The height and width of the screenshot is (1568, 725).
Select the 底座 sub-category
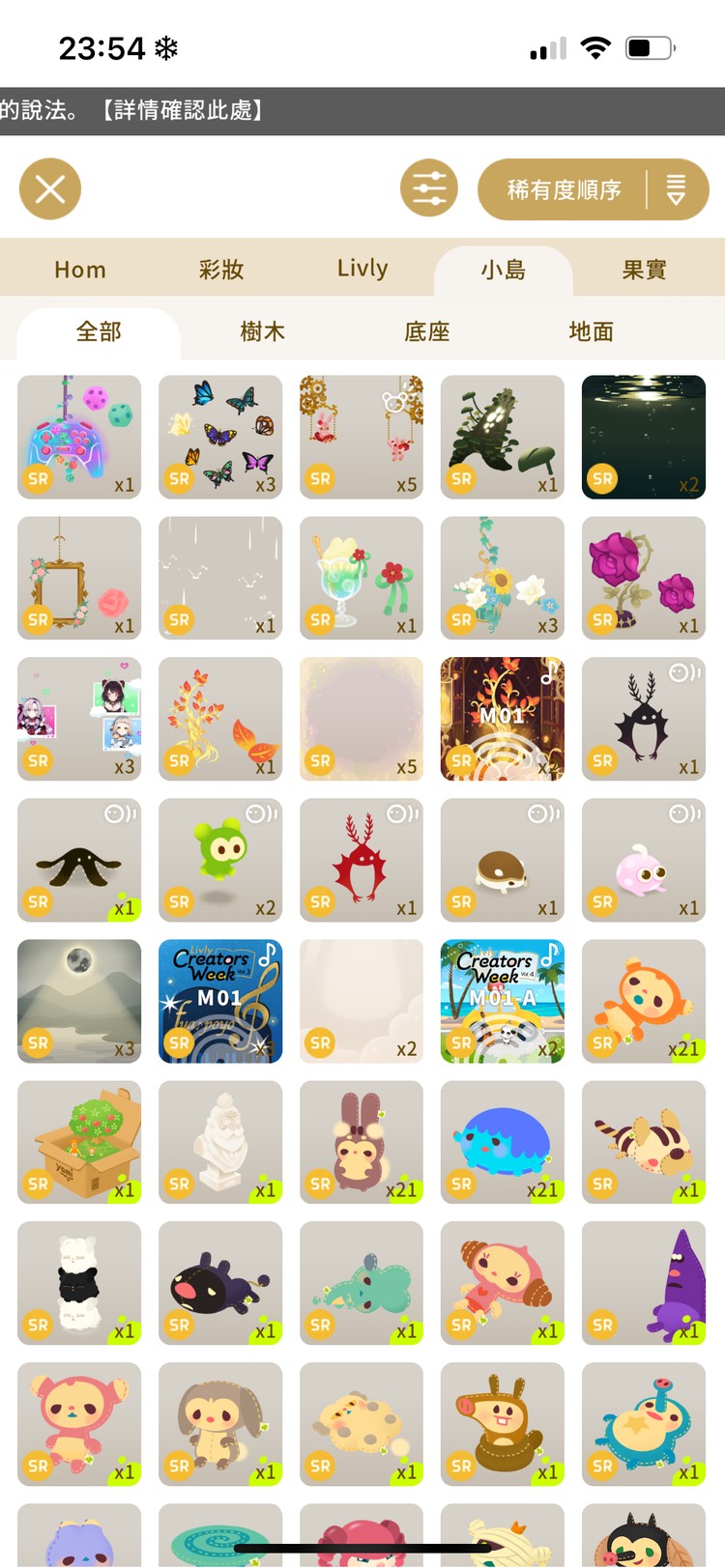tap(427, 331)
